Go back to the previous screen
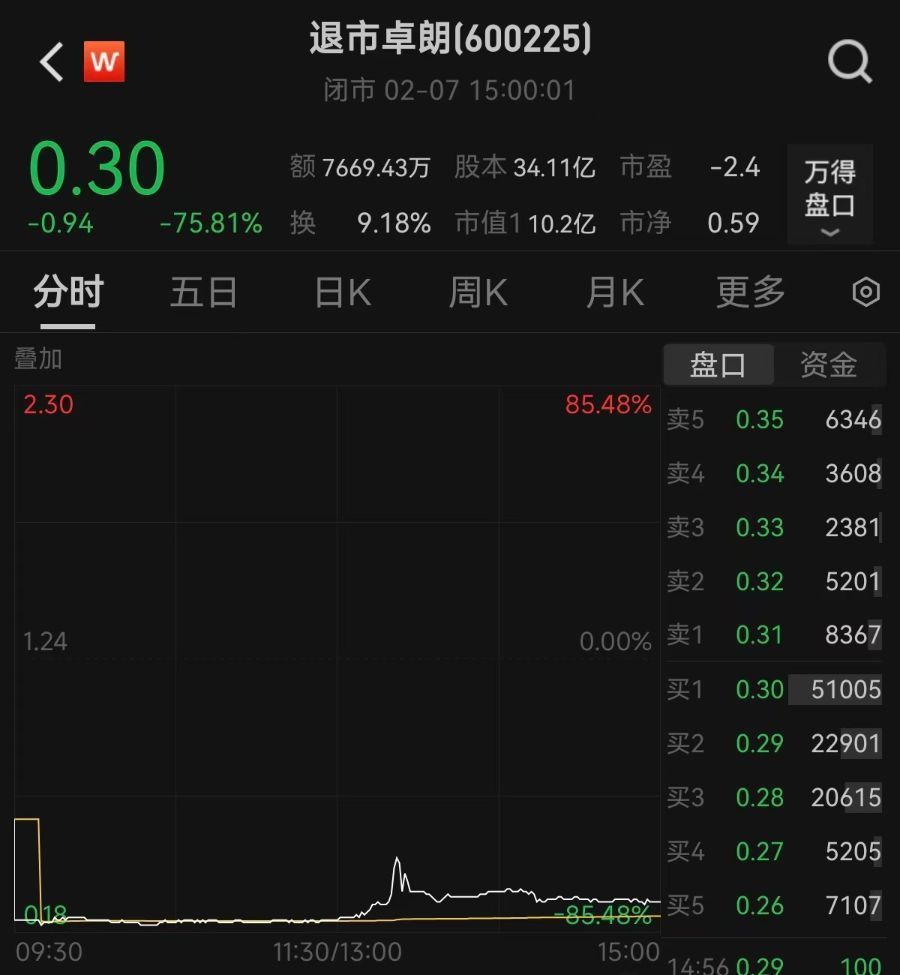This screenshot has width=900, height=975. click(52, 62)
